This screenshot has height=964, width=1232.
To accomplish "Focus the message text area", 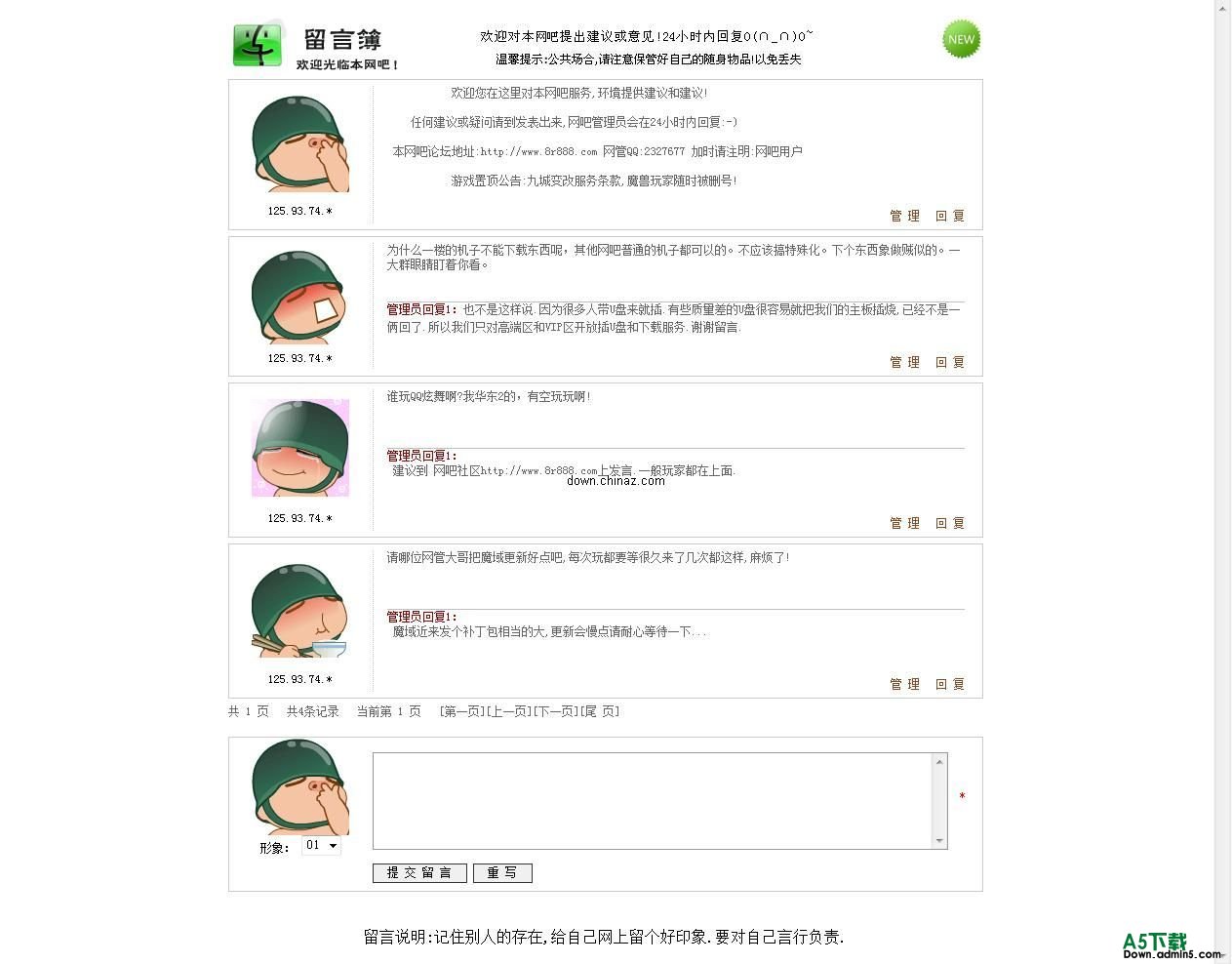I will (x=654, y=800).
